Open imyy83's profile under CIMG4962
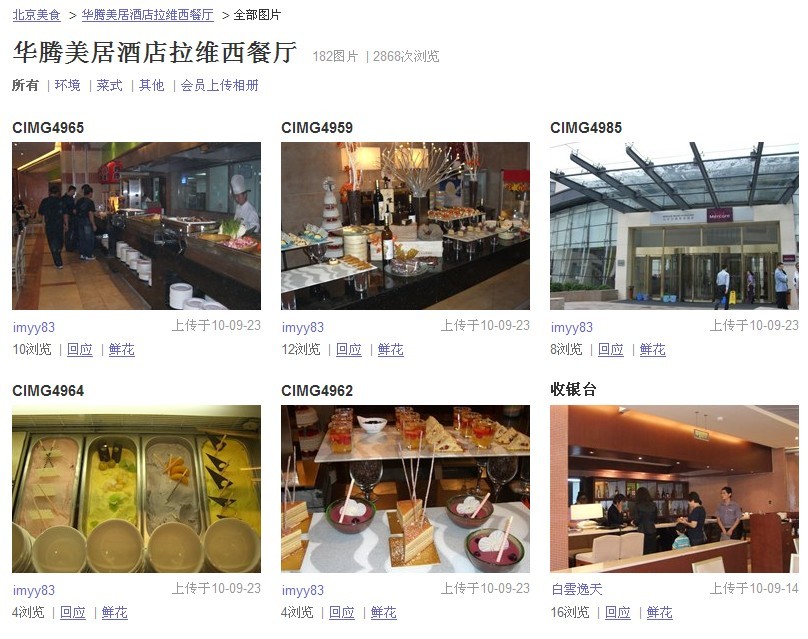 (303, 590)
